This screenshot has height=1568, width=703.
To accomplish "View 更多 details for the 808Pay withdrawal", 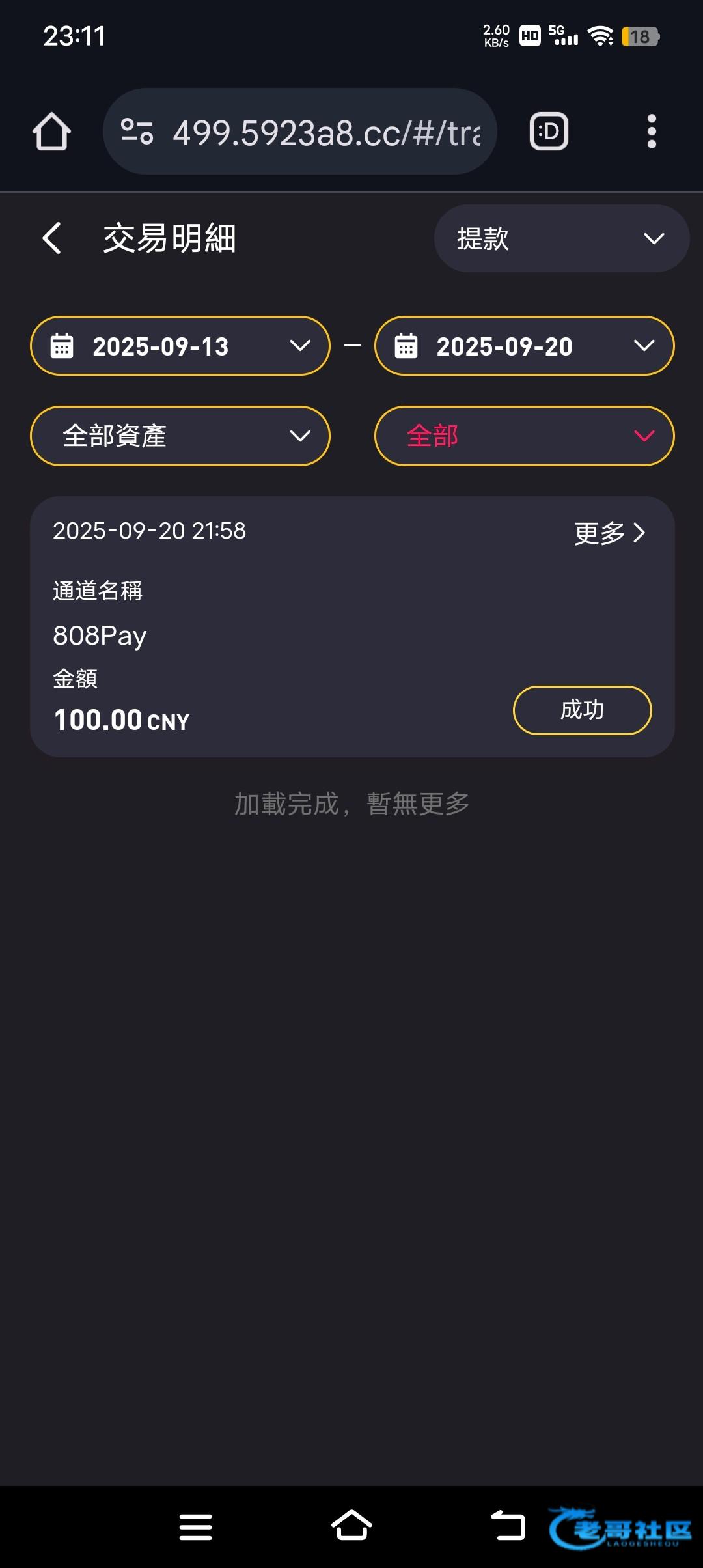I will pos(610,533).
